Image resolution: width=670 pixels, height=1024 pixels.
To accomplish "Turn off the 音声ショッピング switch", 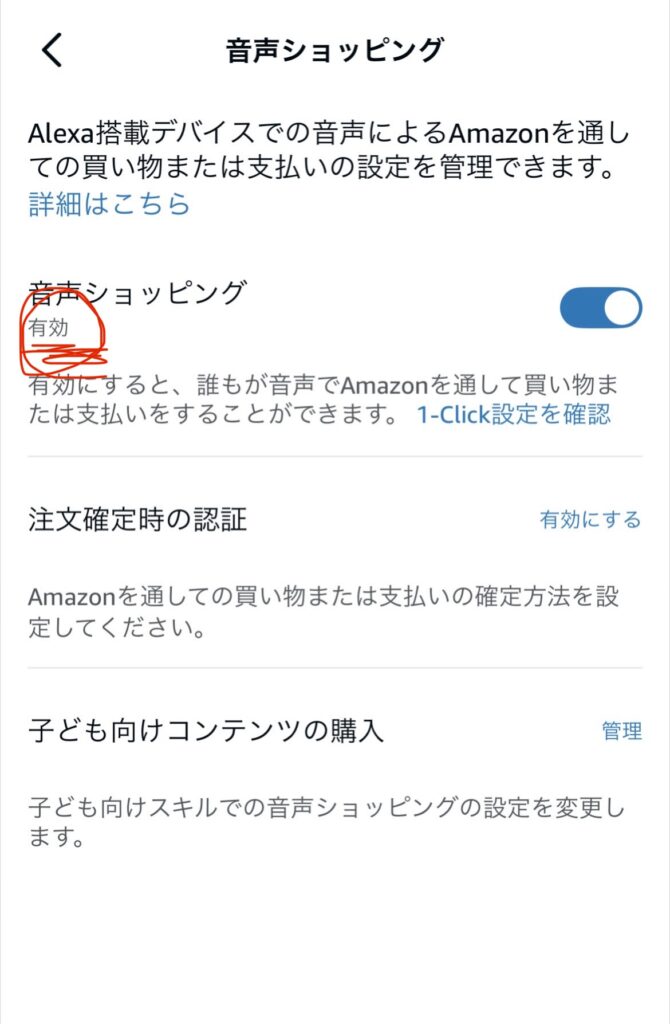I will [x=600, y=309].
